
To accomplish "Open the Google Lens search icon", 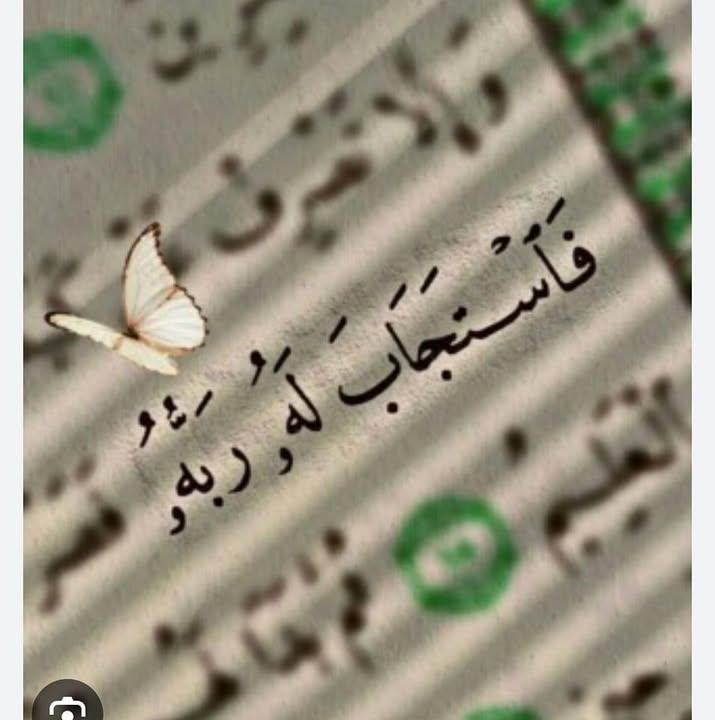I will 67,706.
